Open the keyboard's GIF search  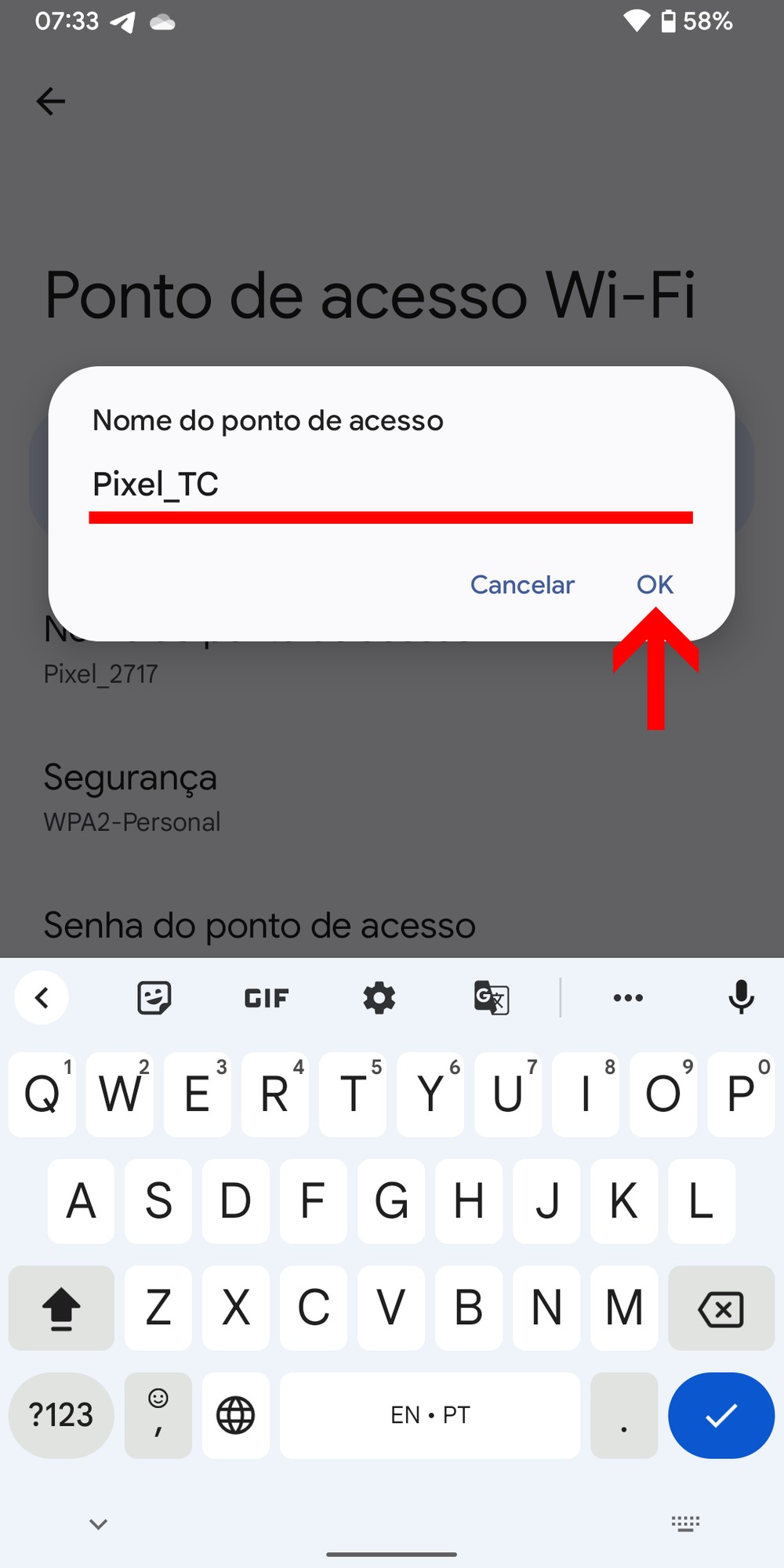267,998
